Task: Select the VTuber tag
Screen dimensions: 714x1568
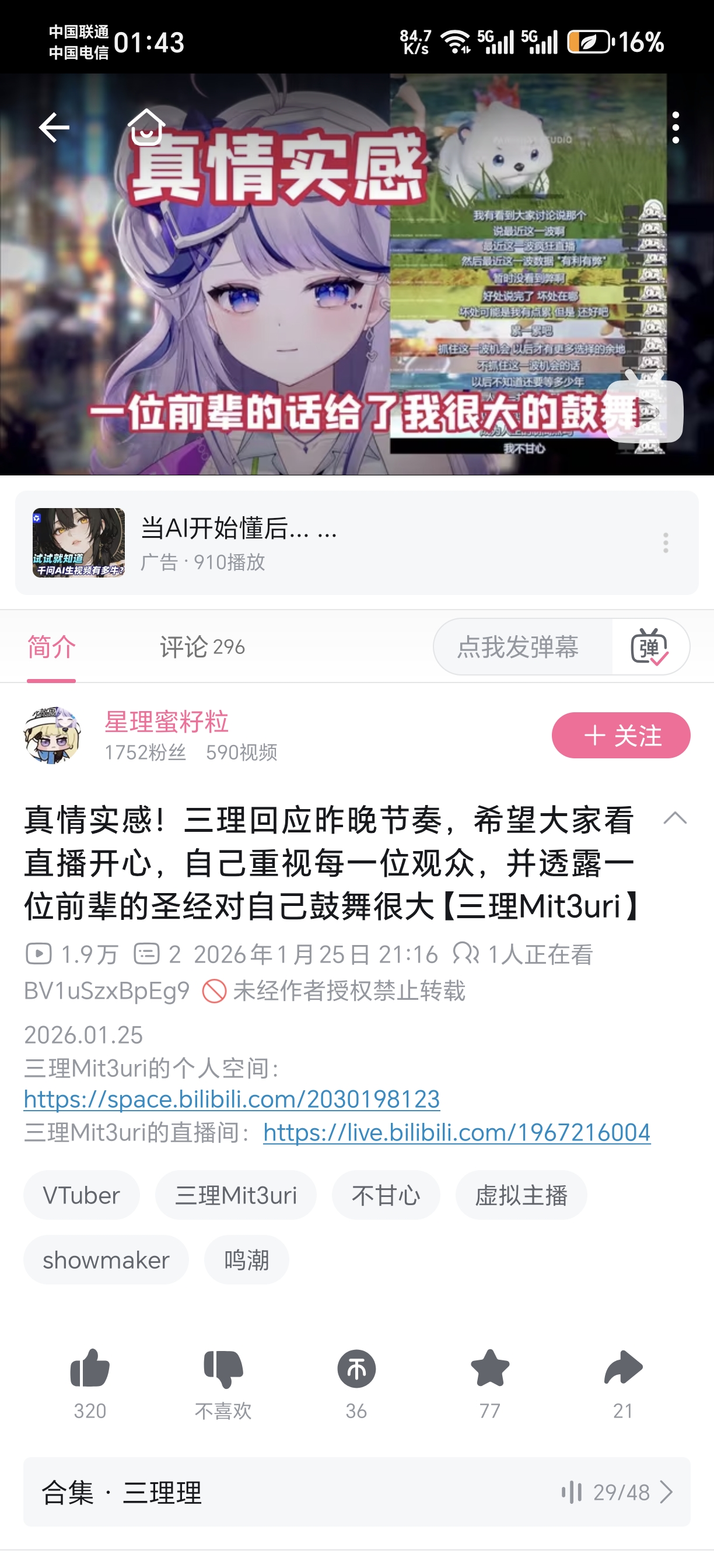Action: (82, 1195)
